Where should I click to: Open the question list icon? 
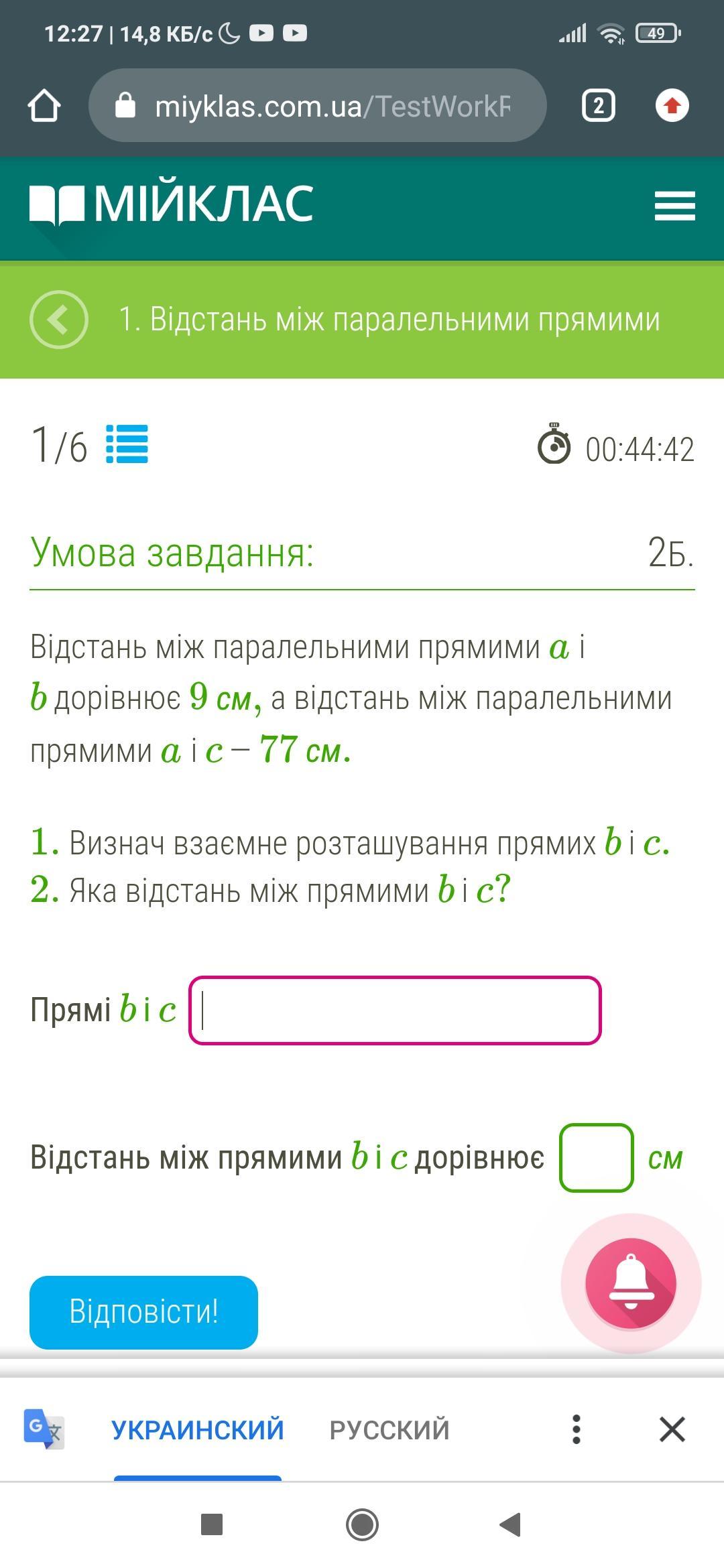pyautogui.click(x=127, y=444)
